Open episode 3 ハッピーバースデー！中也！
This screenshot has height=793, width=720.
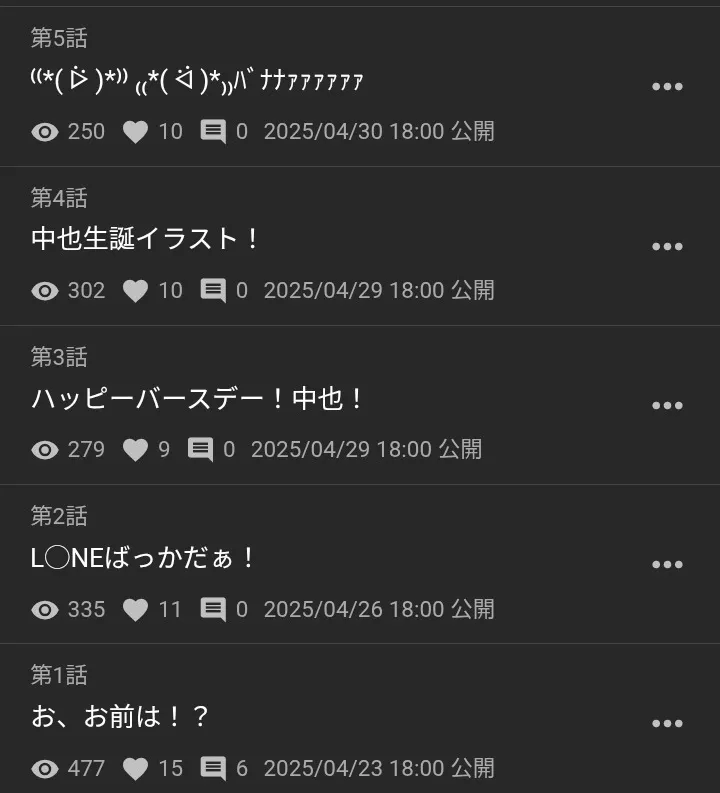point(198,399)
